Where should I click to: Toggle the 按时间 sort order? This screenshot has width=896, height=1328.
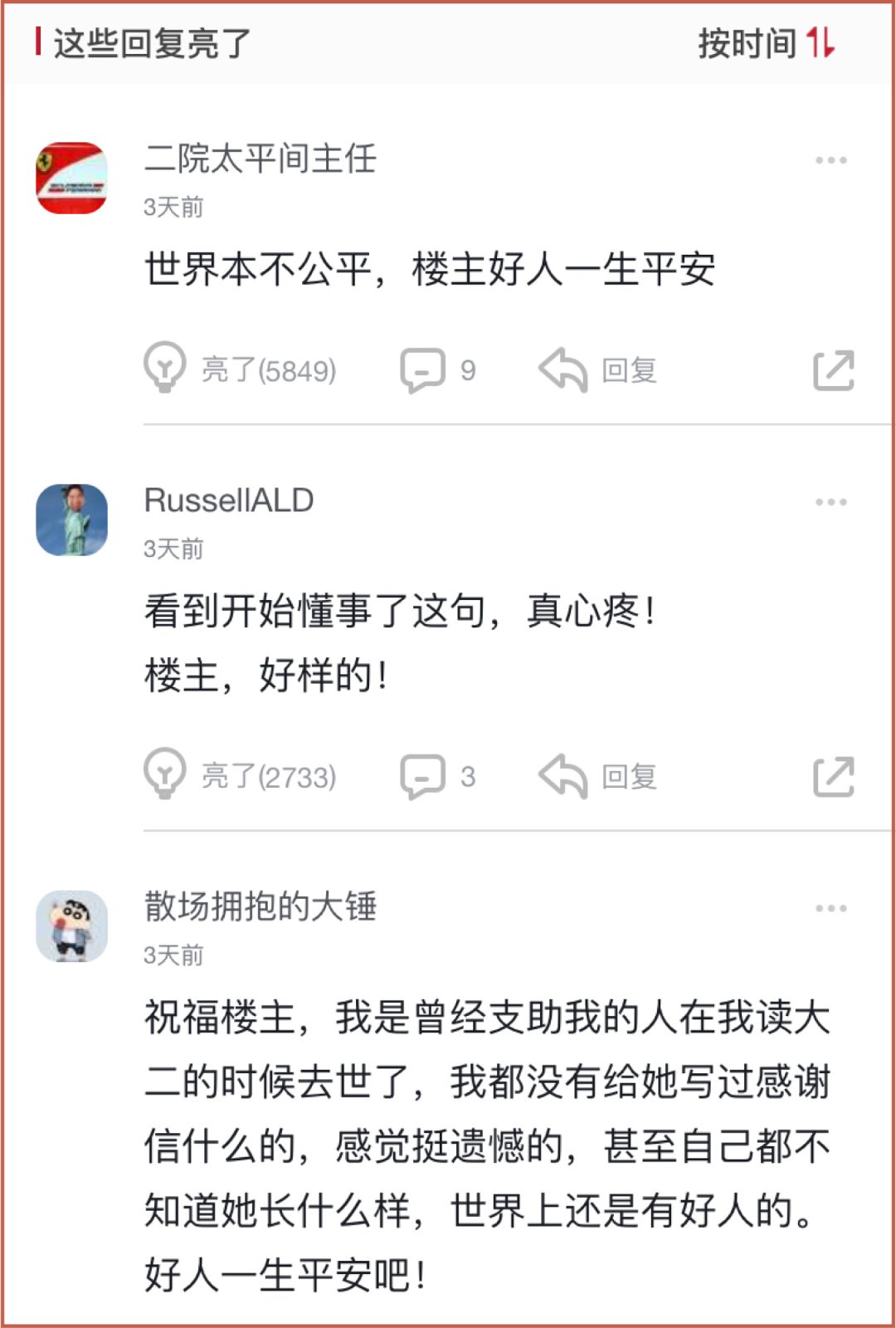point(767,43)
